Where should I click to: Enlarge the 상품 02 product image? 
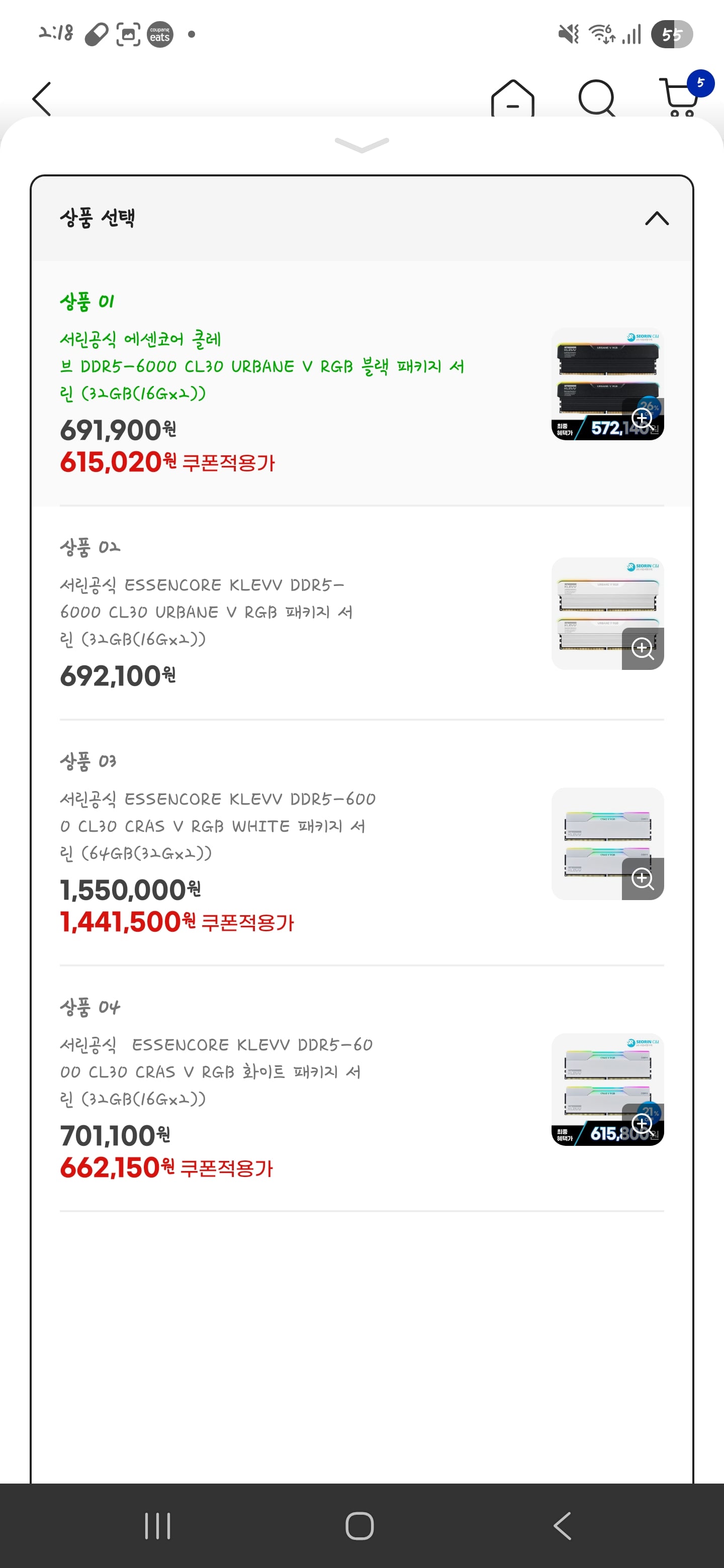[x=643, y=648]
